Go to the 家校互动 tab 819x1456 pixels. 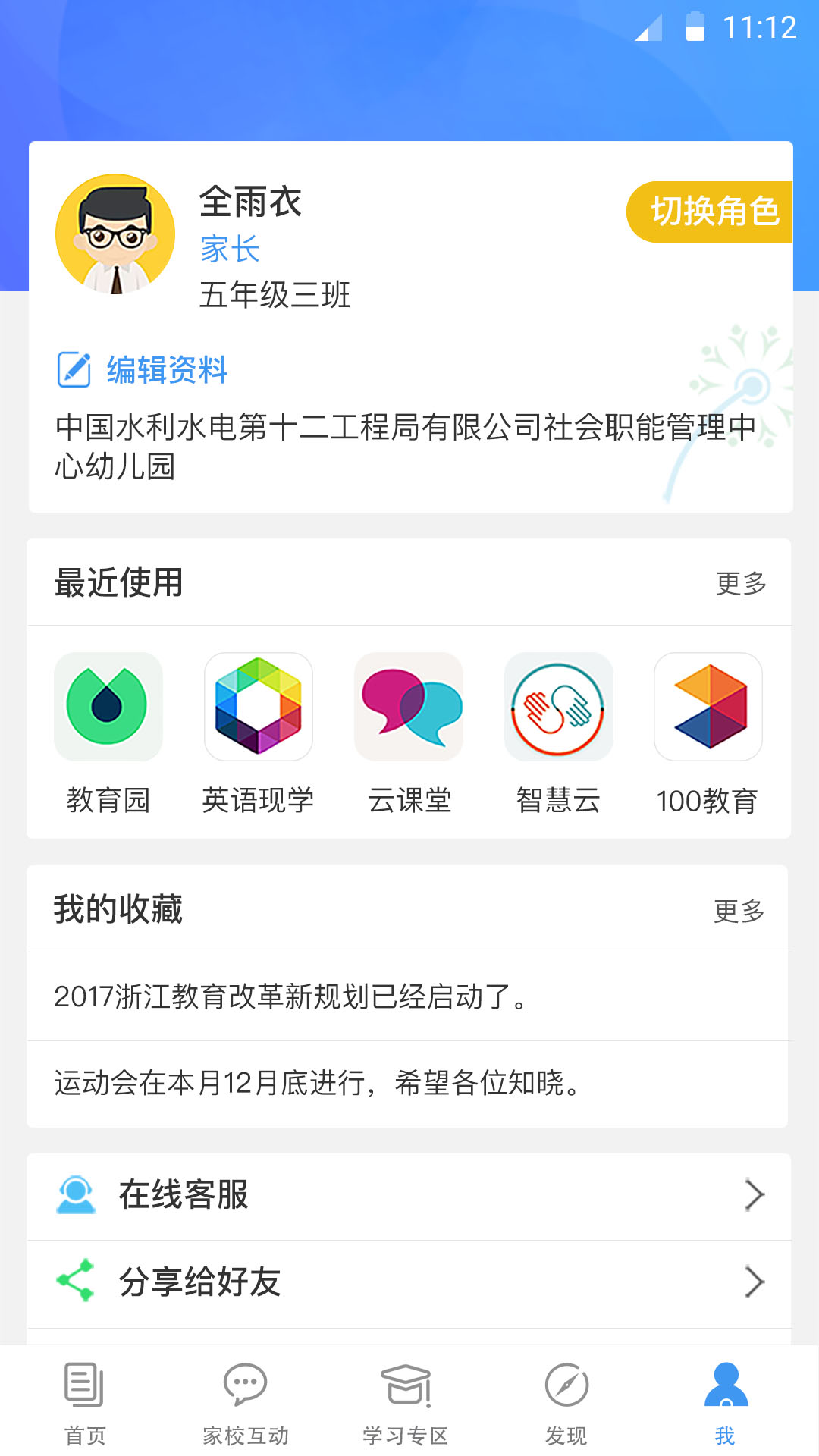click(246, 1402)
